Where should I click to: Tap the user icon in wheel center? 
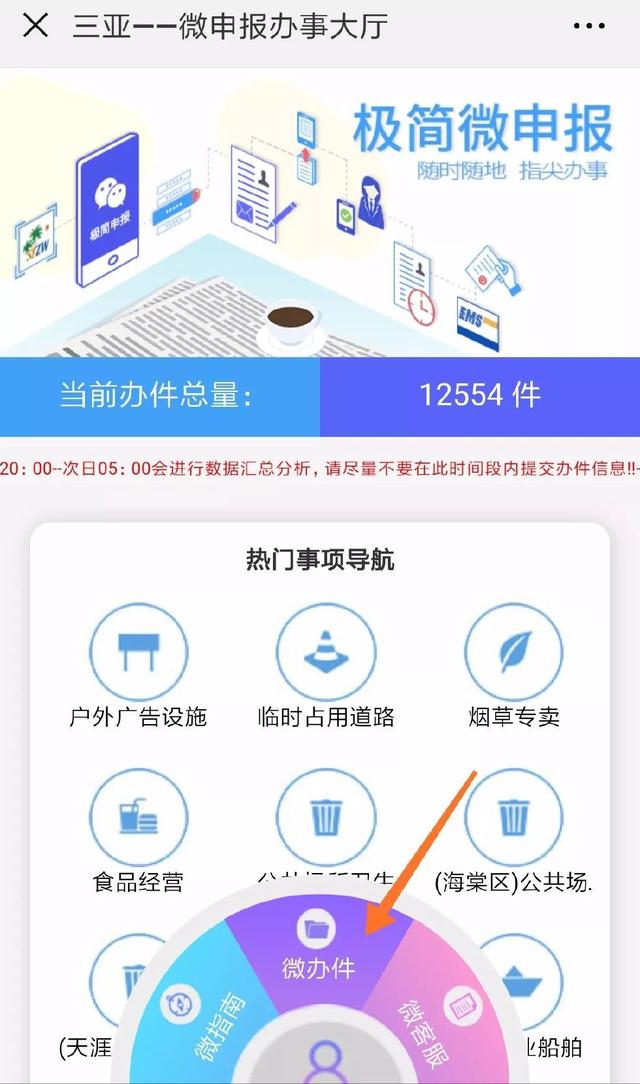tap(325, 1062)
